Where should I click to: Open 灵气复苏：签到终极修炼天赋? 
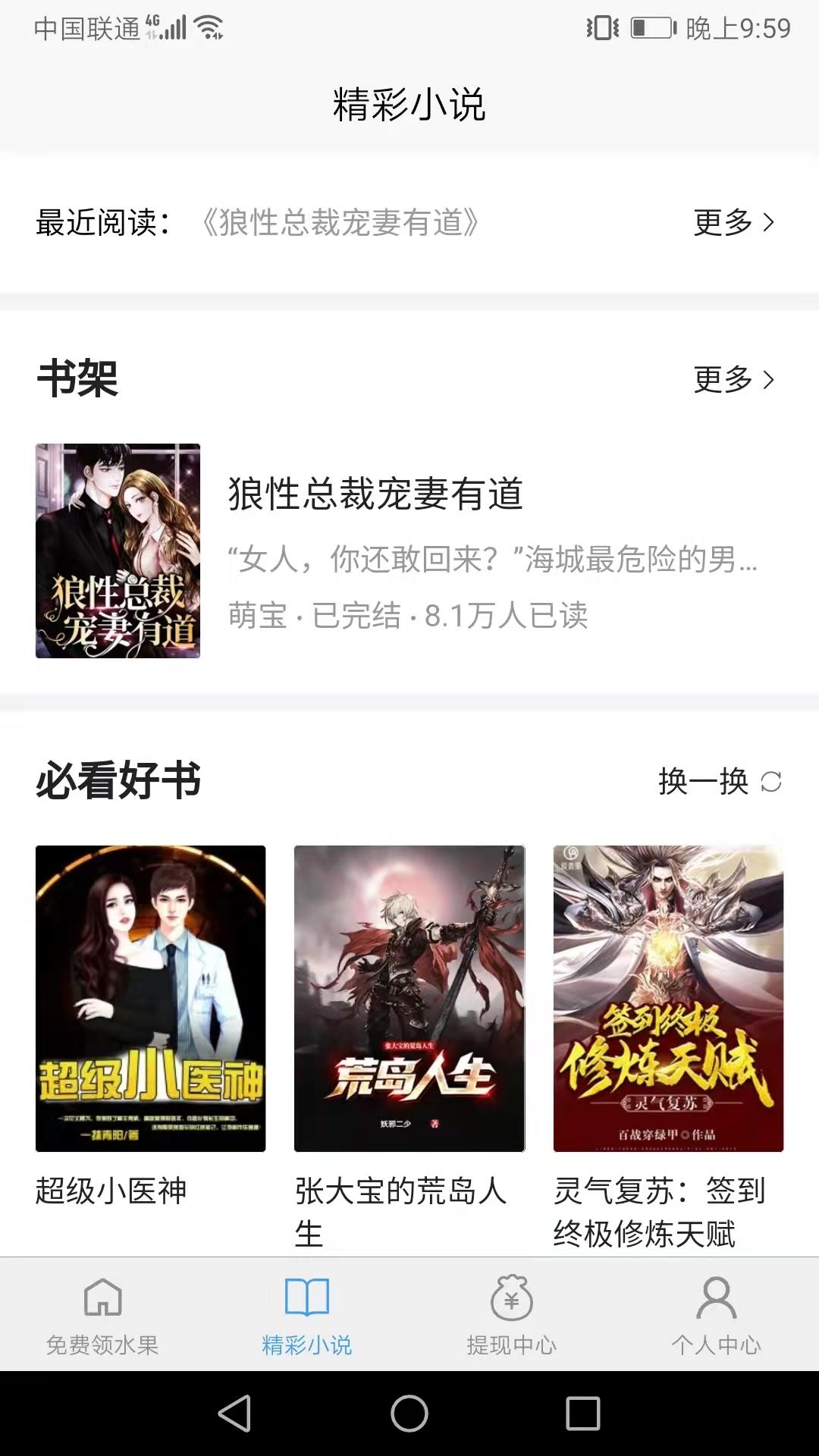pos(666,996)
